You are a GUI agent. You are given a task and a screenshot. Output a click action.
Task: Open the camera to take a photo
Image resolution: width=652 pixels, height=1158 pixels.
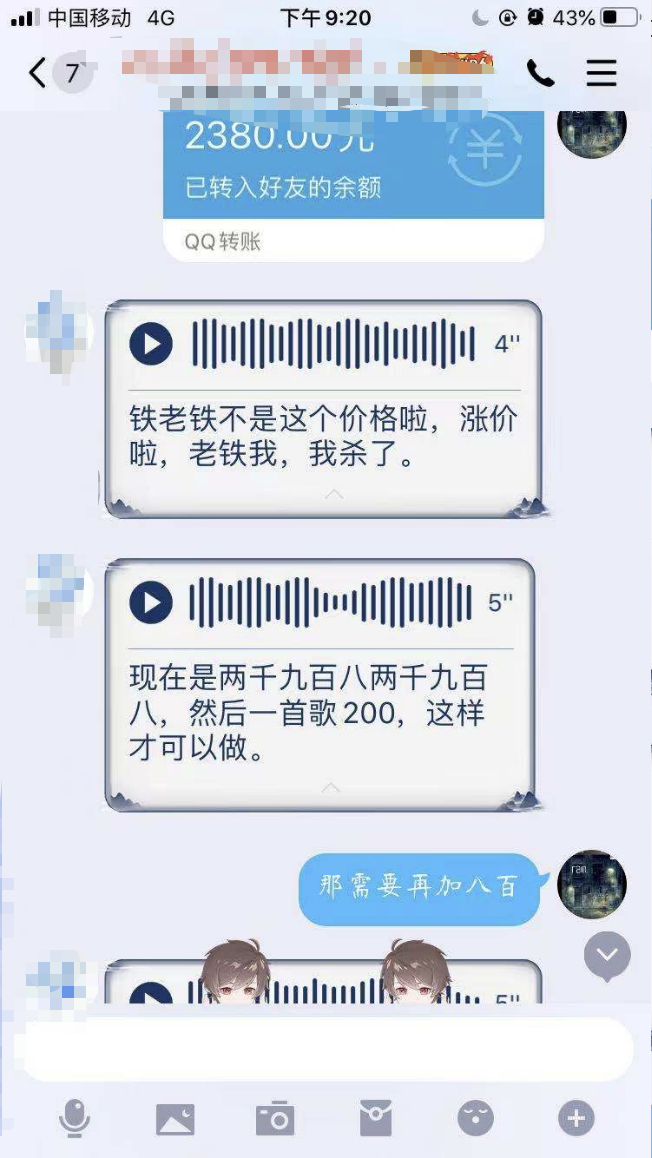[x=275, y=1118]
